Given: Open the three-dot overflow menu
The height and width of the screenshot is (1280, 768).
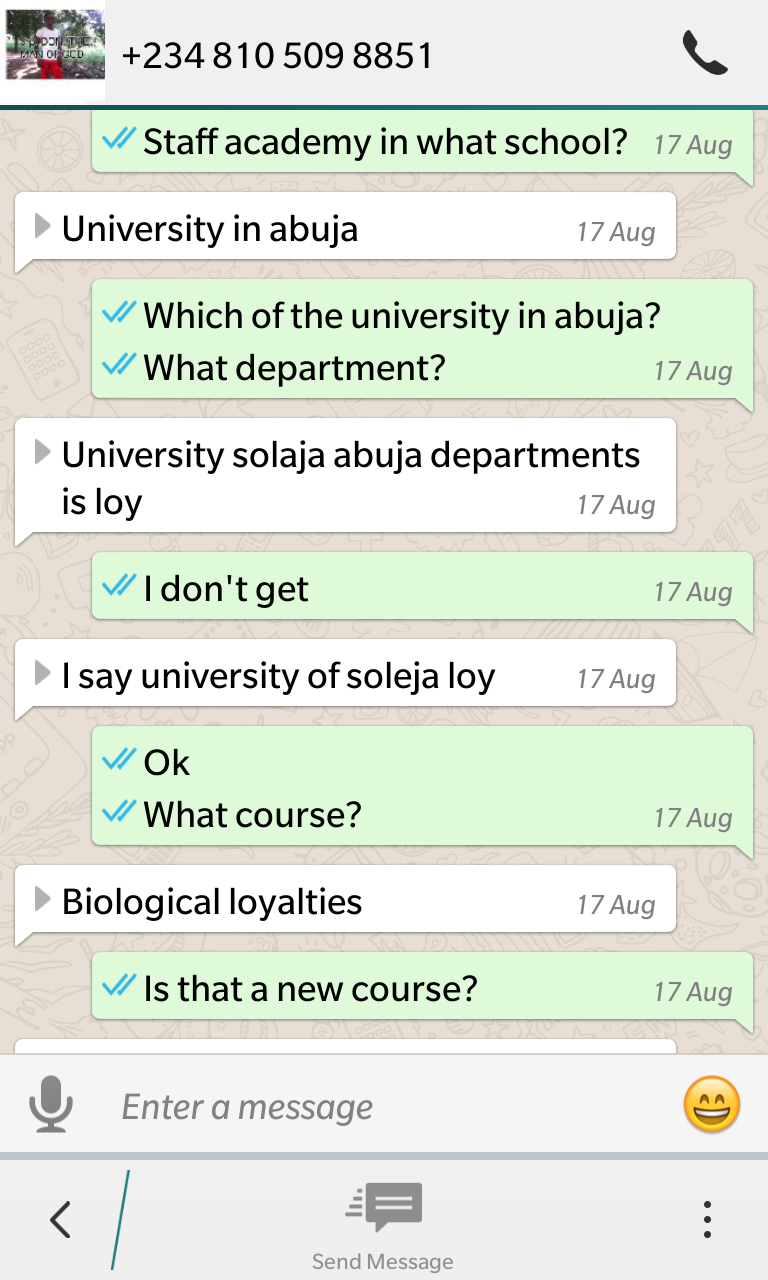Looking at the screenshot, I should (x=707, y=1220).
